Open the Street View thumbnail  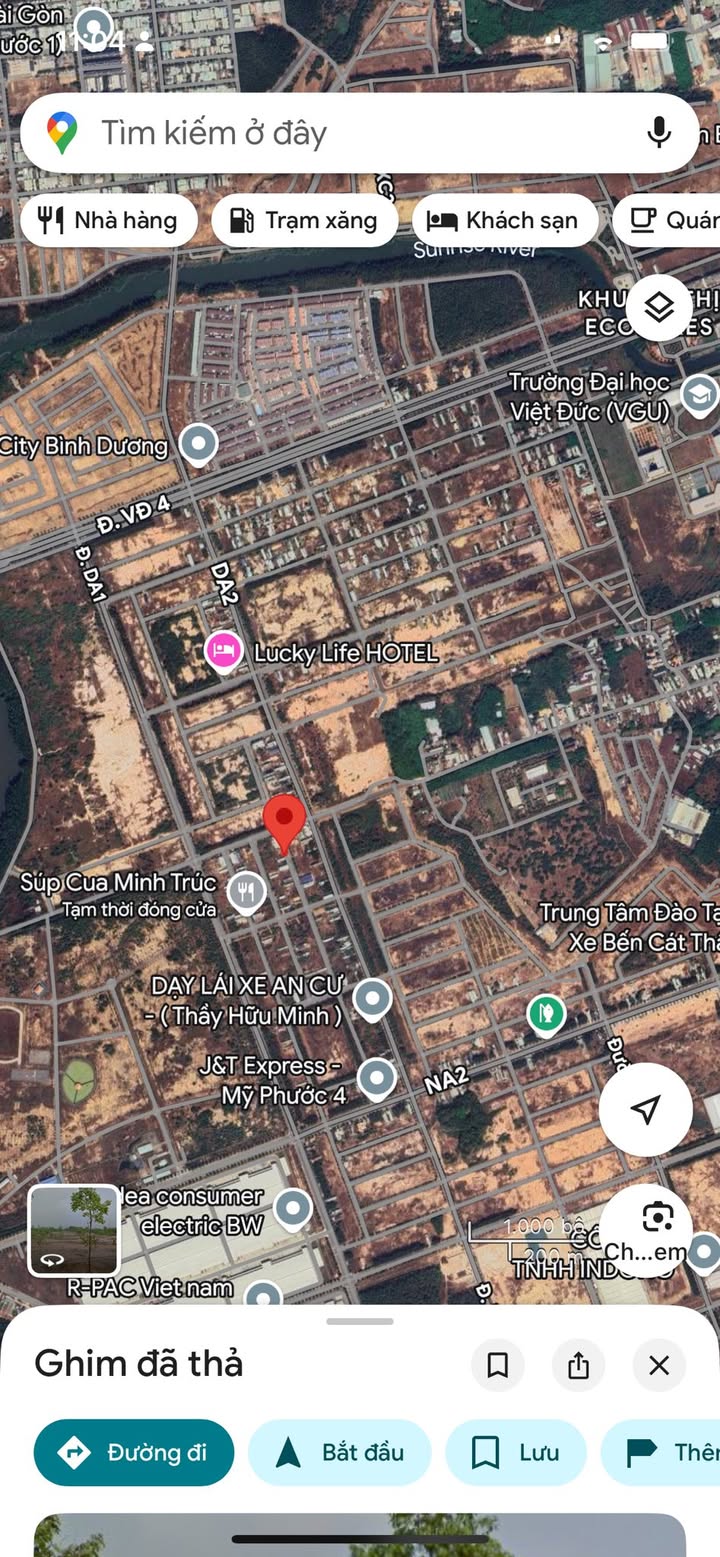74,1231
